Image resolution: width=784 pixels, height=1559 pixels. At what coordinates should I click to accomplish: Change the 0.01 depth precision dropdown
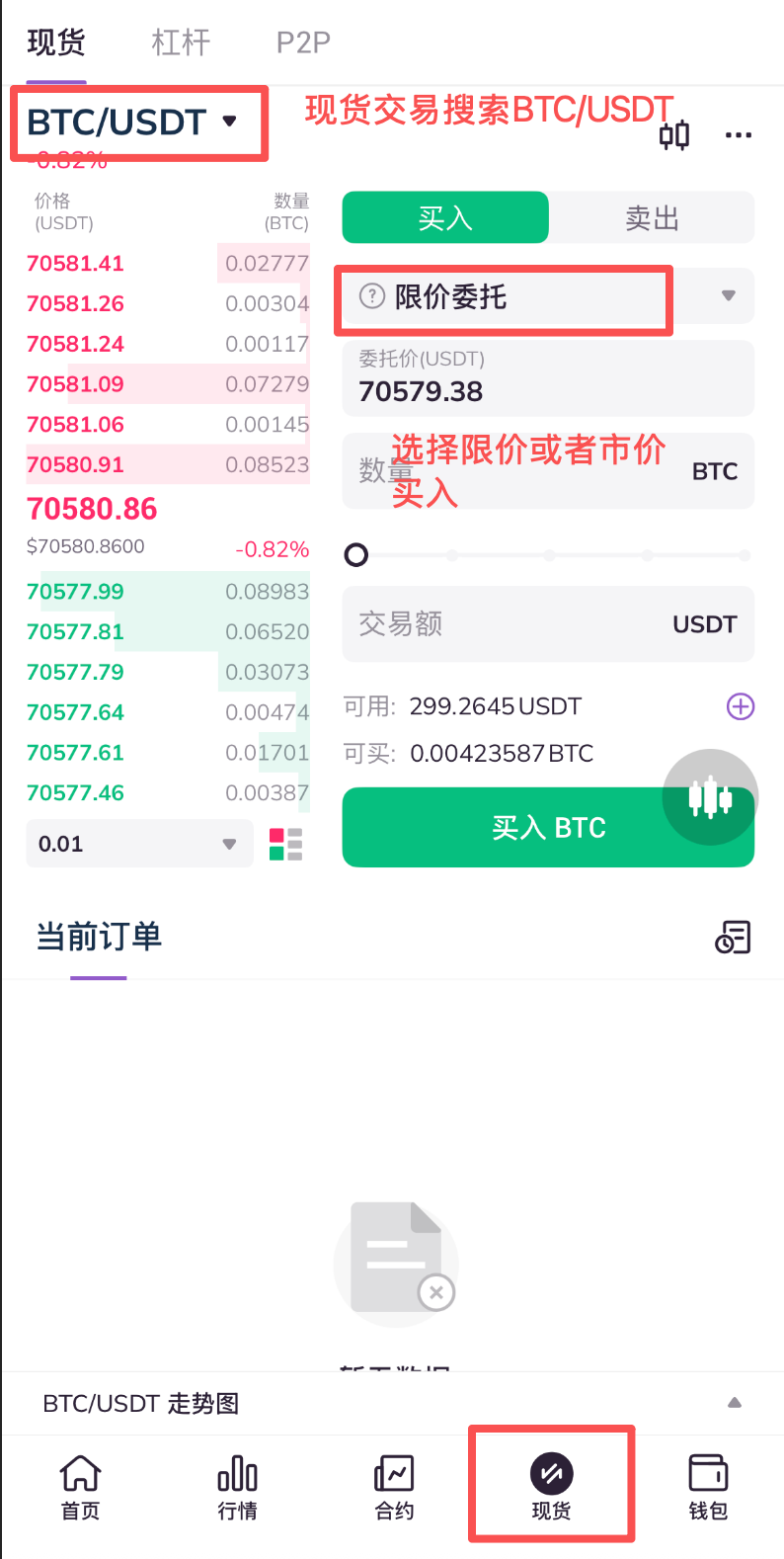[139, 844]
